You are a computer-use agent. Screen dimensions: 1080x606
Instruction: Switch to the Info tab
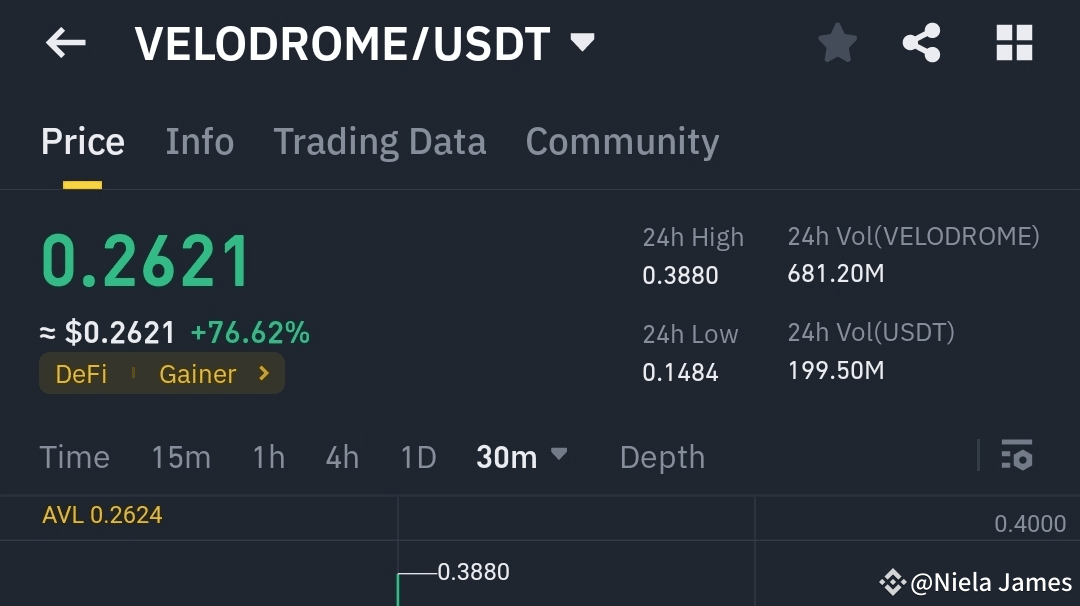point(200,142)
